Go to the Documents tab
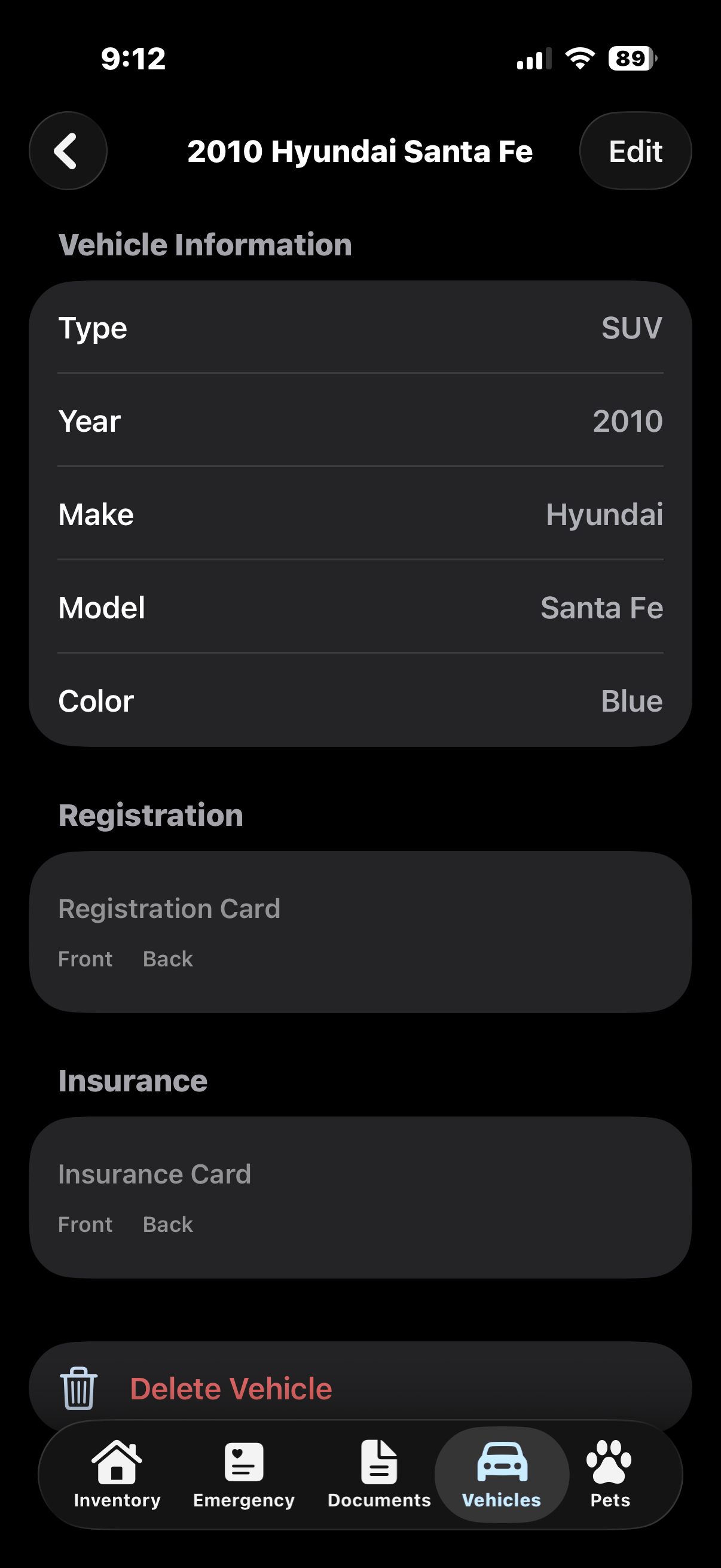Viewport: 721px width, 1568px height. tap(378, 1474)
